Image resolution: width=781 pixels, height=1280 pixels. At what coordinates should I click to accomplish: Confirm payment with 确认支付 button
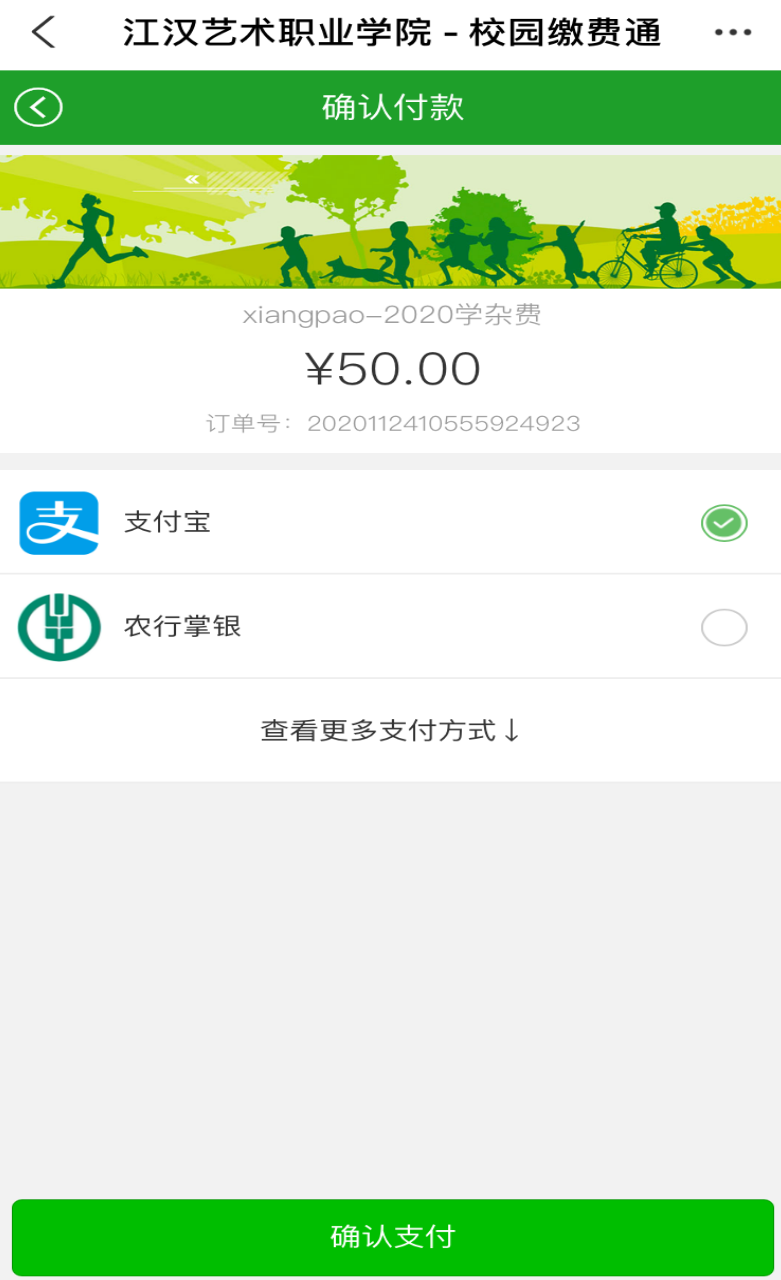coord(392,1237)
